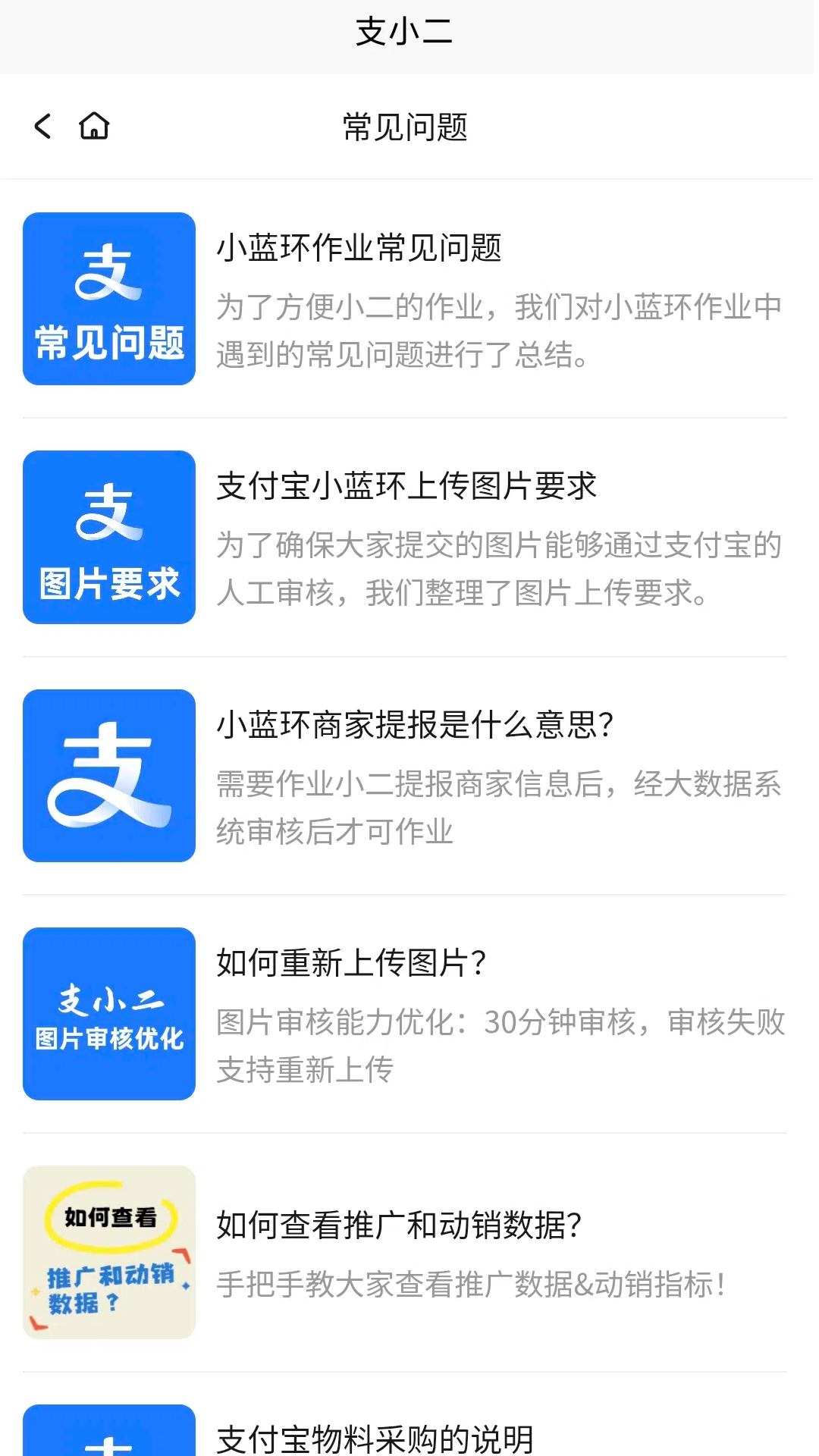Select the plain Alipay logo thumbnail
Screen dimensions: 819x1456
point(109,775)
